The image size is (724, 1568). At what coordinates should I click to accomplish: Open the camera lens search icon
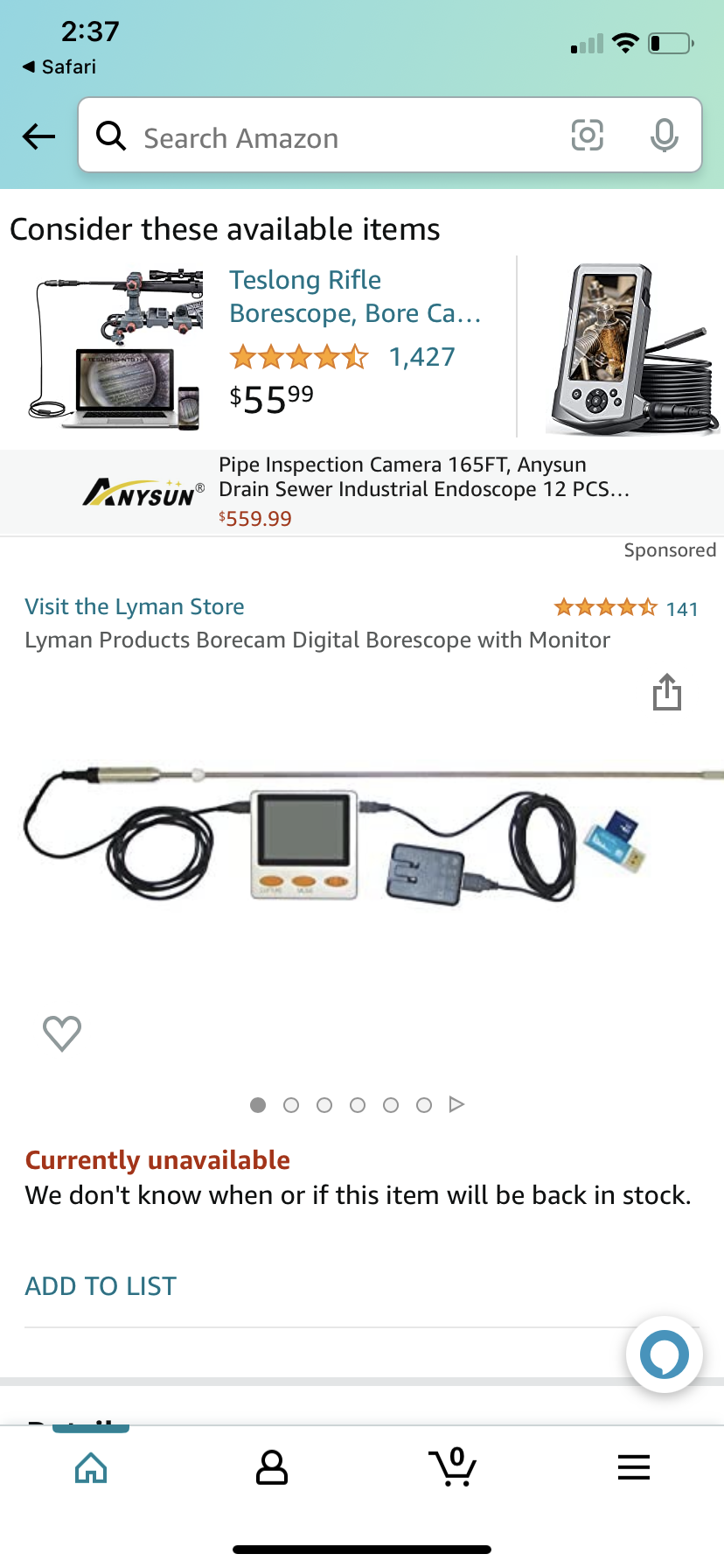point(587,136)
